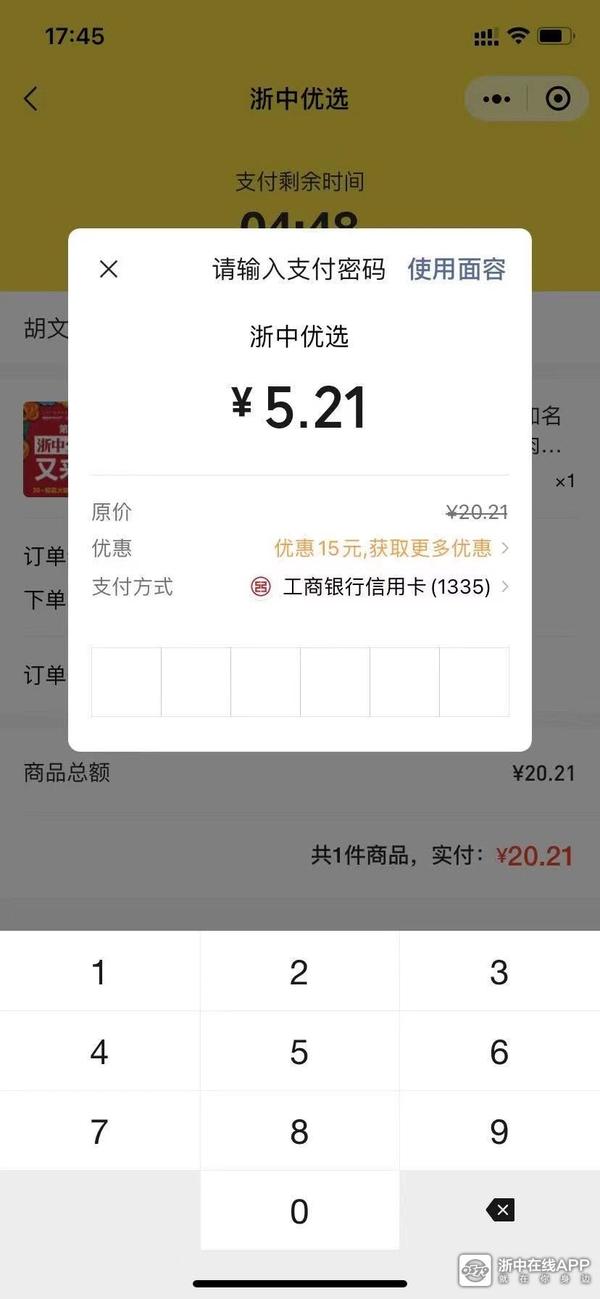
Task: Enter digit 7 on the keypad
Action: coord(99,1132)
